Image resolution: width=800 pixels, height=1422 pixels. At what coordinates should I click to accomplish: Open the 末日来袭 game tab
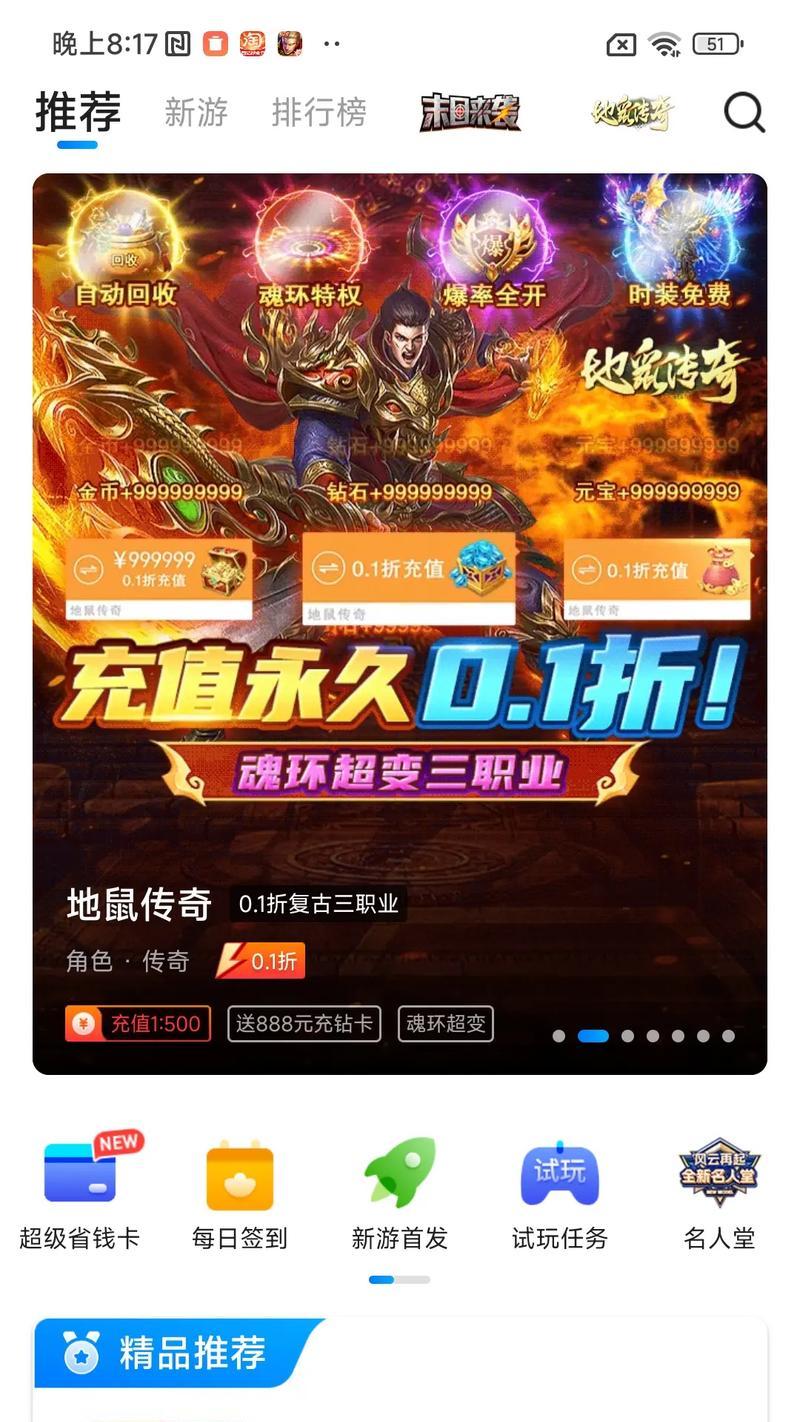(x=470, y=112)
